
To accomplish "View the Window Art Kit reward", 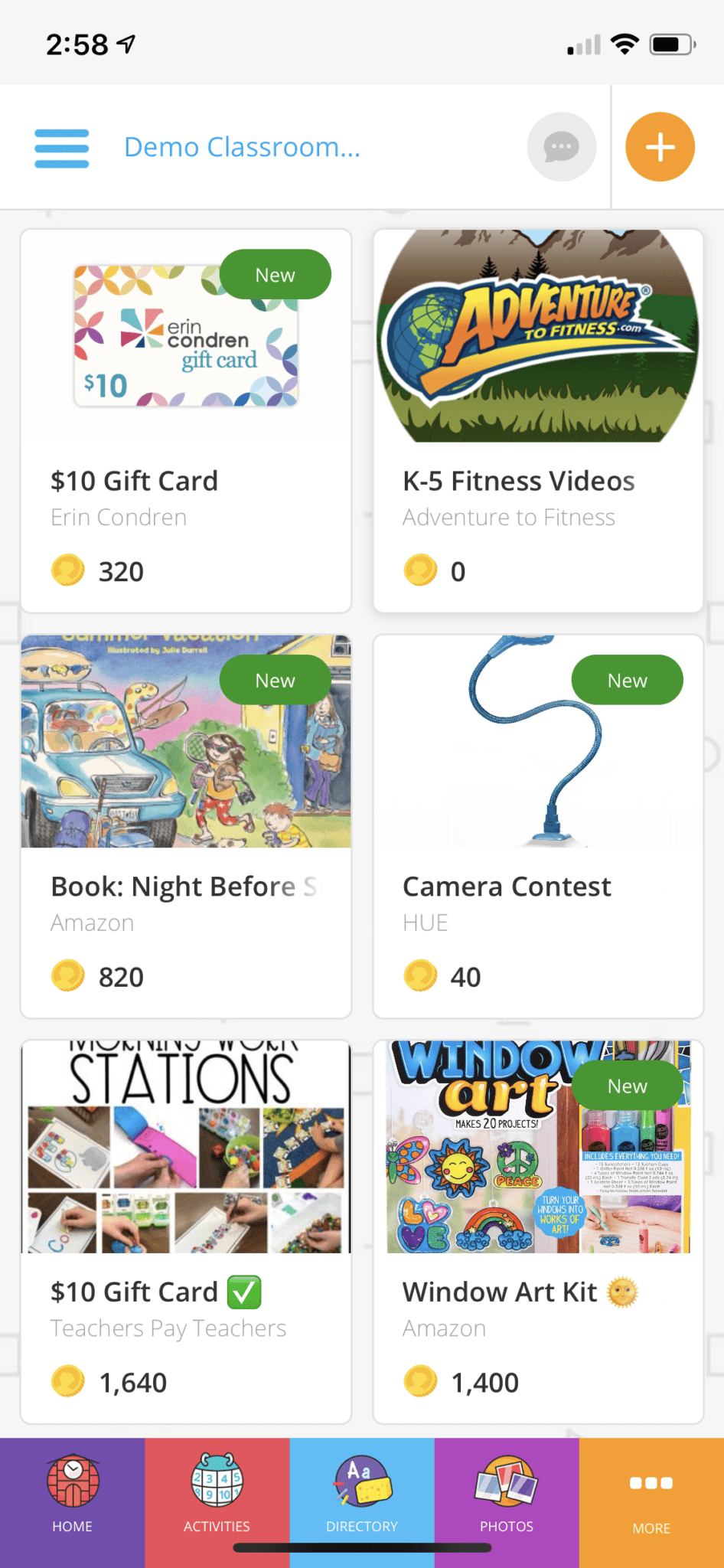I will (538, 1232).
